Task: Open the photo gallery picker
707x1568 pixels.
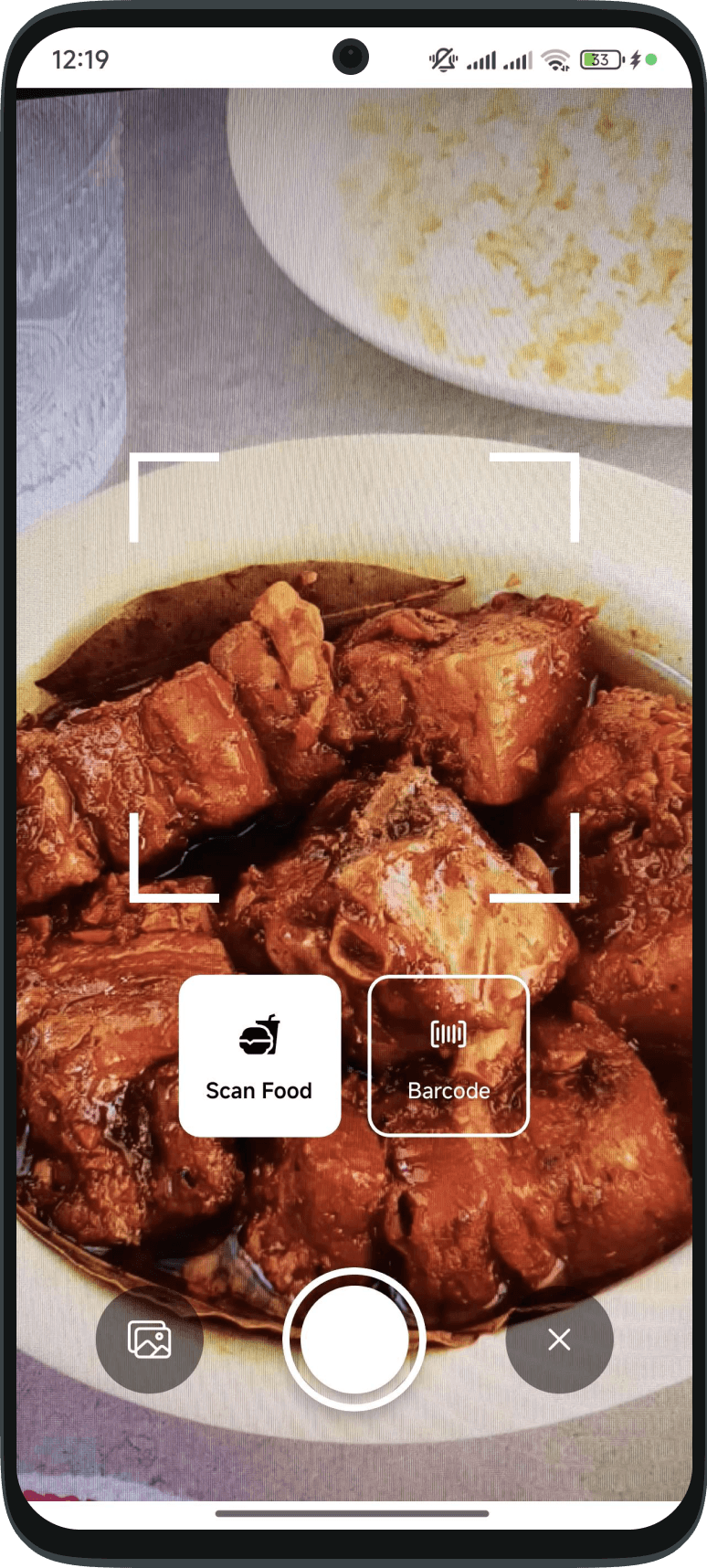Action: click(x=149, y=1340)
